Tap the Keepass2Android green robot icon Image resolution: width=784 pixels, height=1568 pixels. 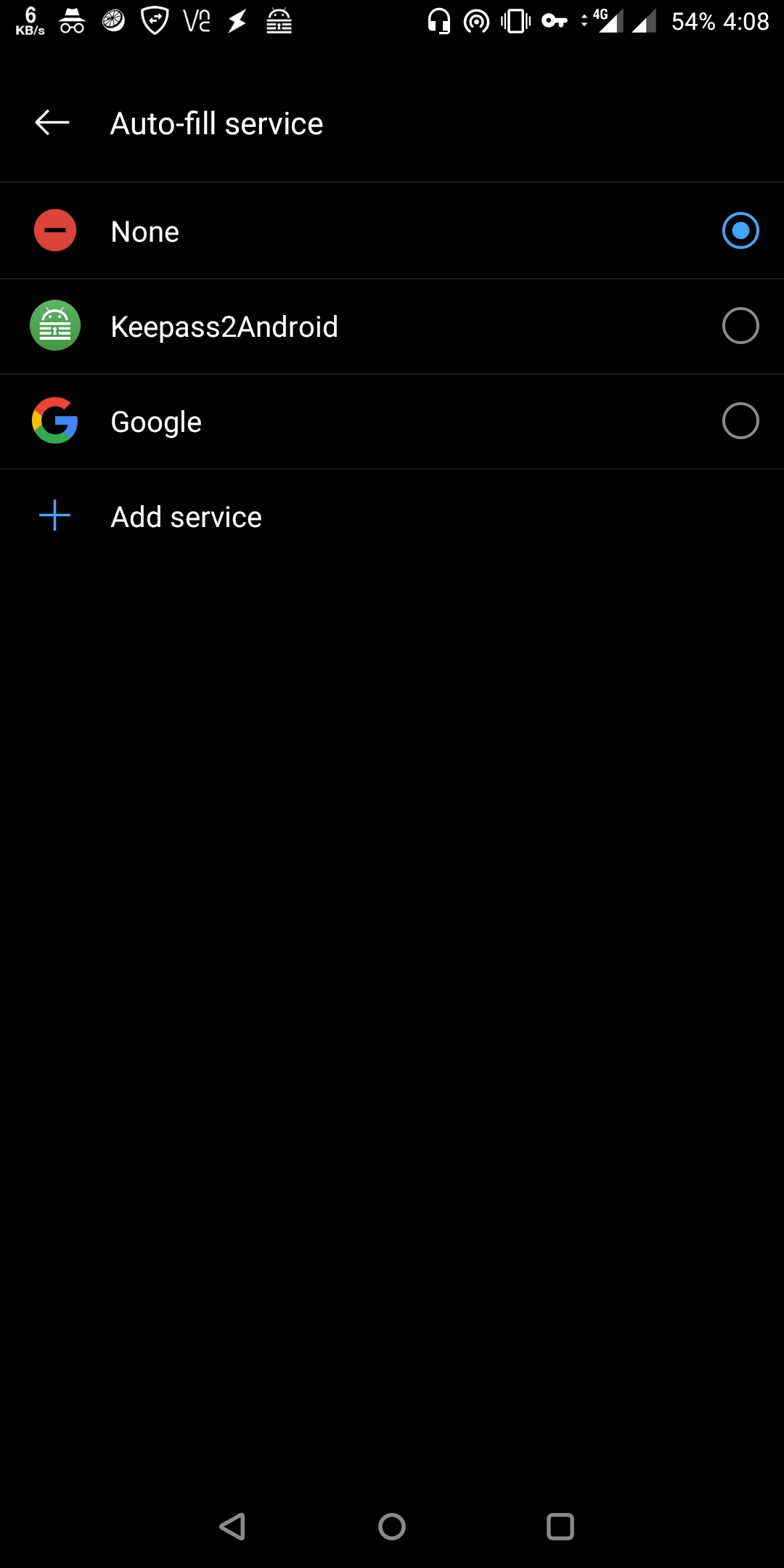click(54, 325)
